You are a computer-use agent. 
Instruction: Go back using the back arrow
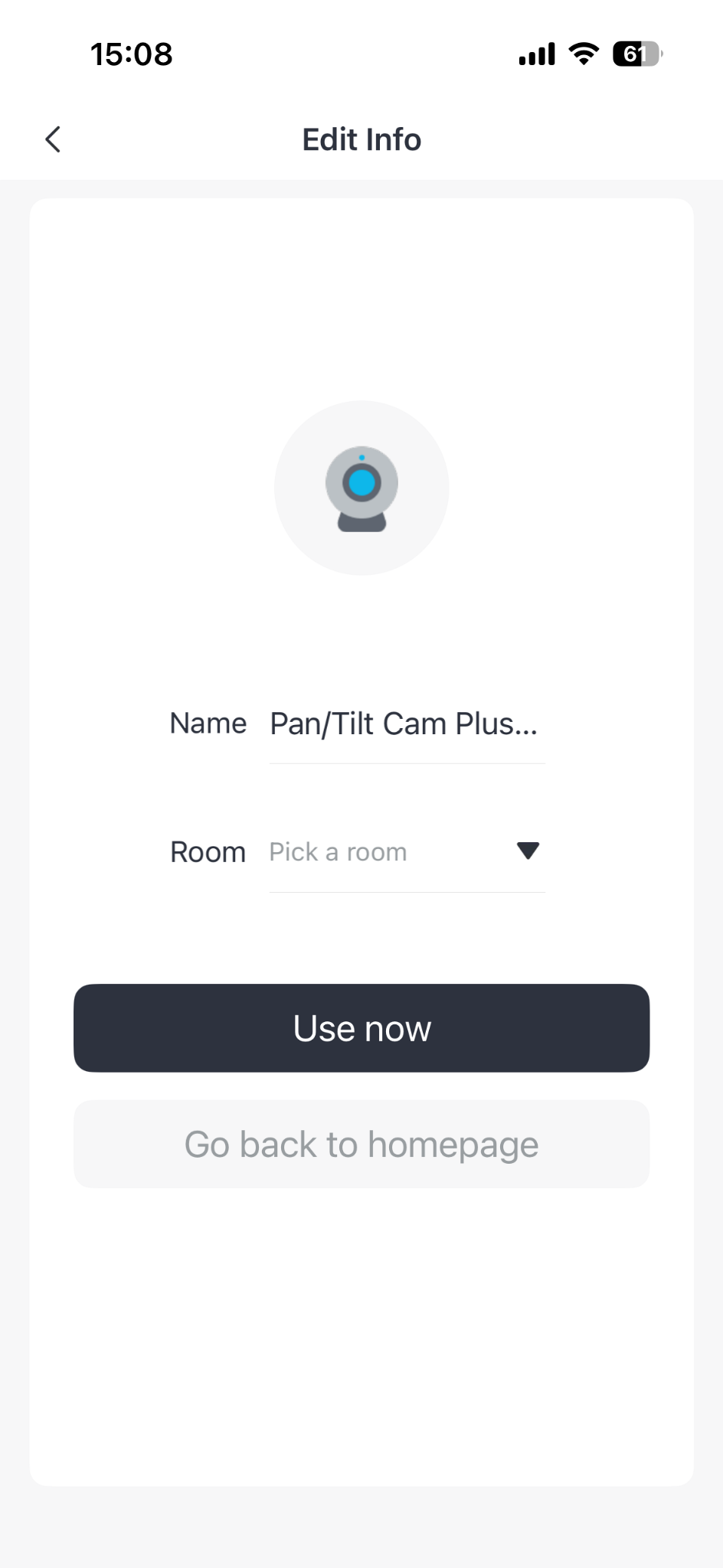pos(53,139)
